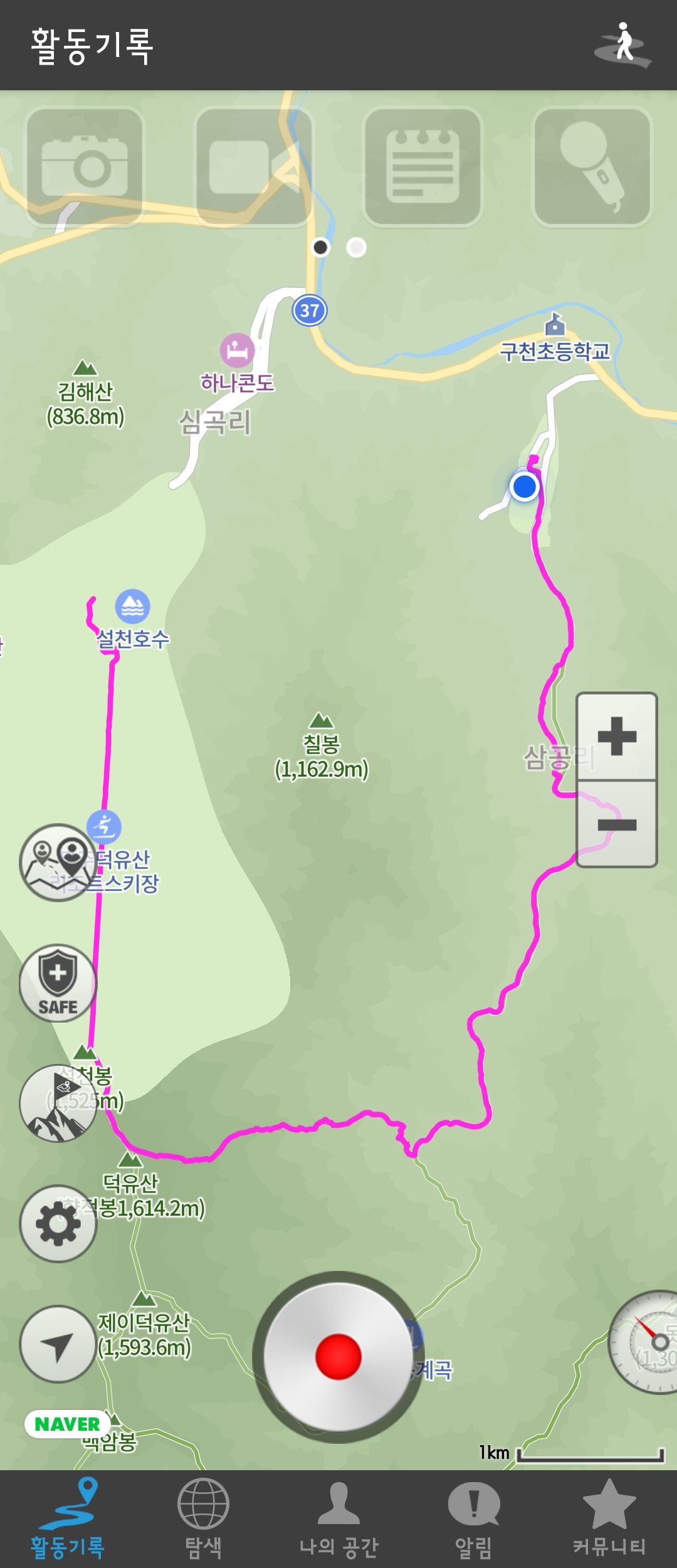Viewport: 677px width, 1568px height.
Task: Open the mountain flag summit button
Action: pos(58,1103)
